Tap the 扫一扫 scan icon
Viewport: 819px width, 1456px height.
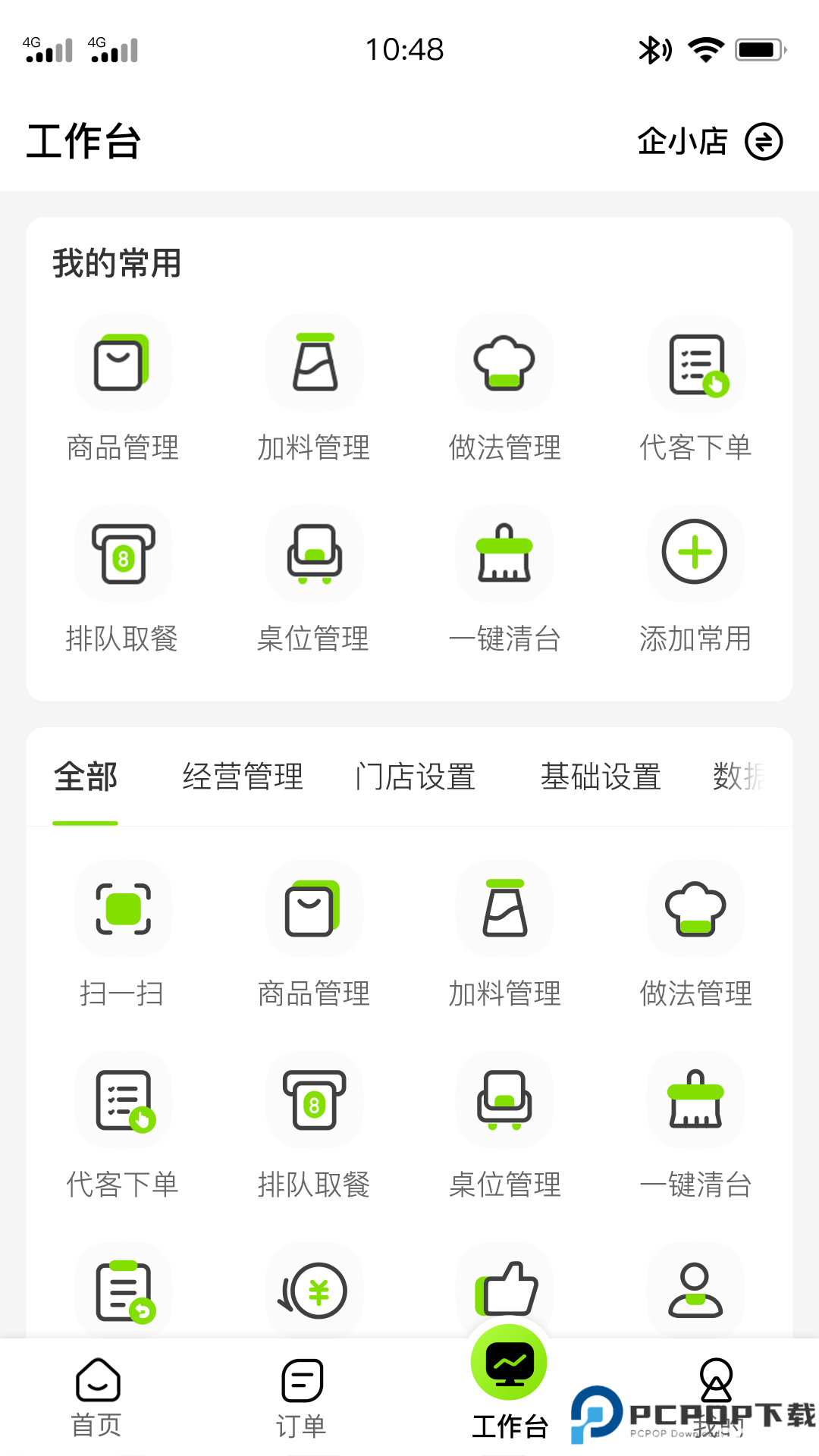(x=124, y=909)
